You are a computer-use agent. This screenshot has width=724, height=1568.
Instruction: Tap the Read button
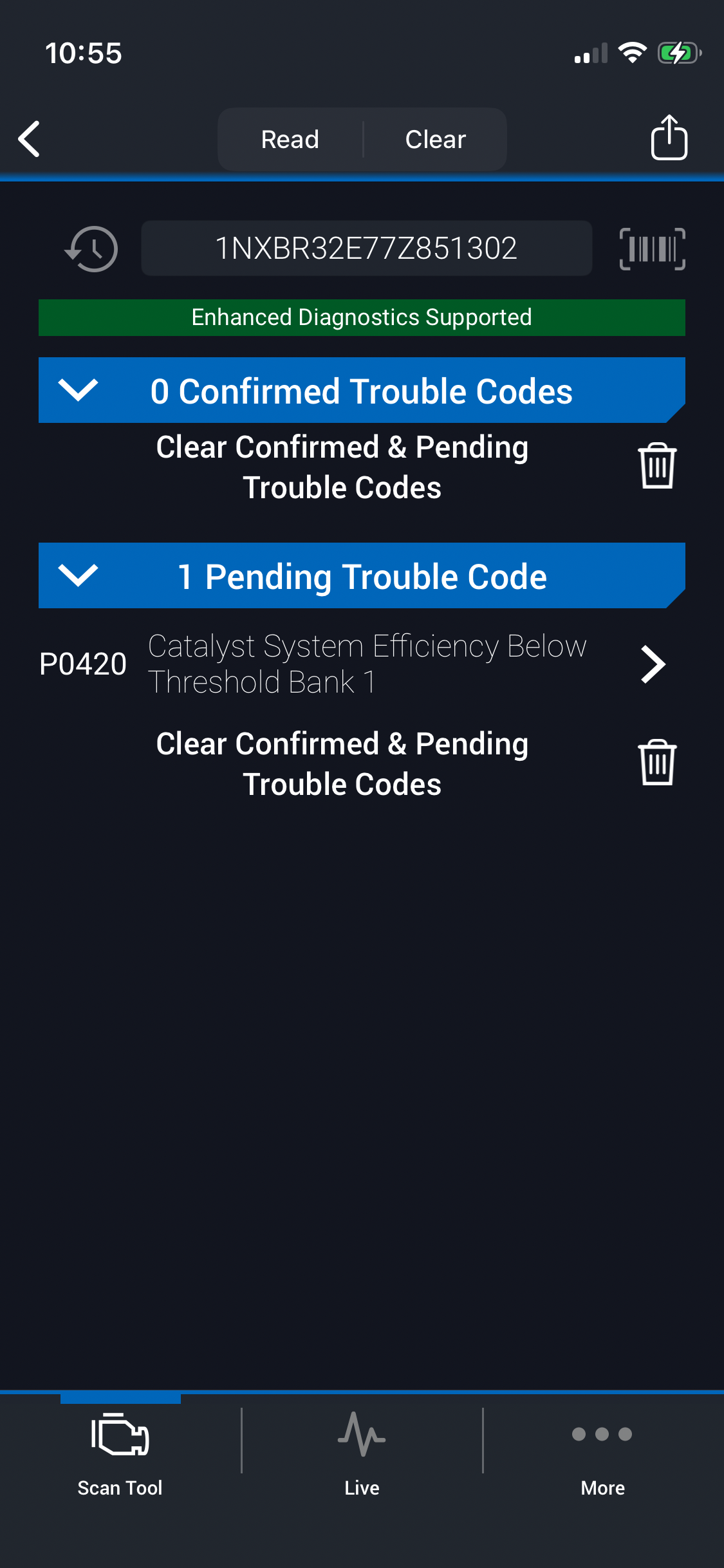point(290,139)
